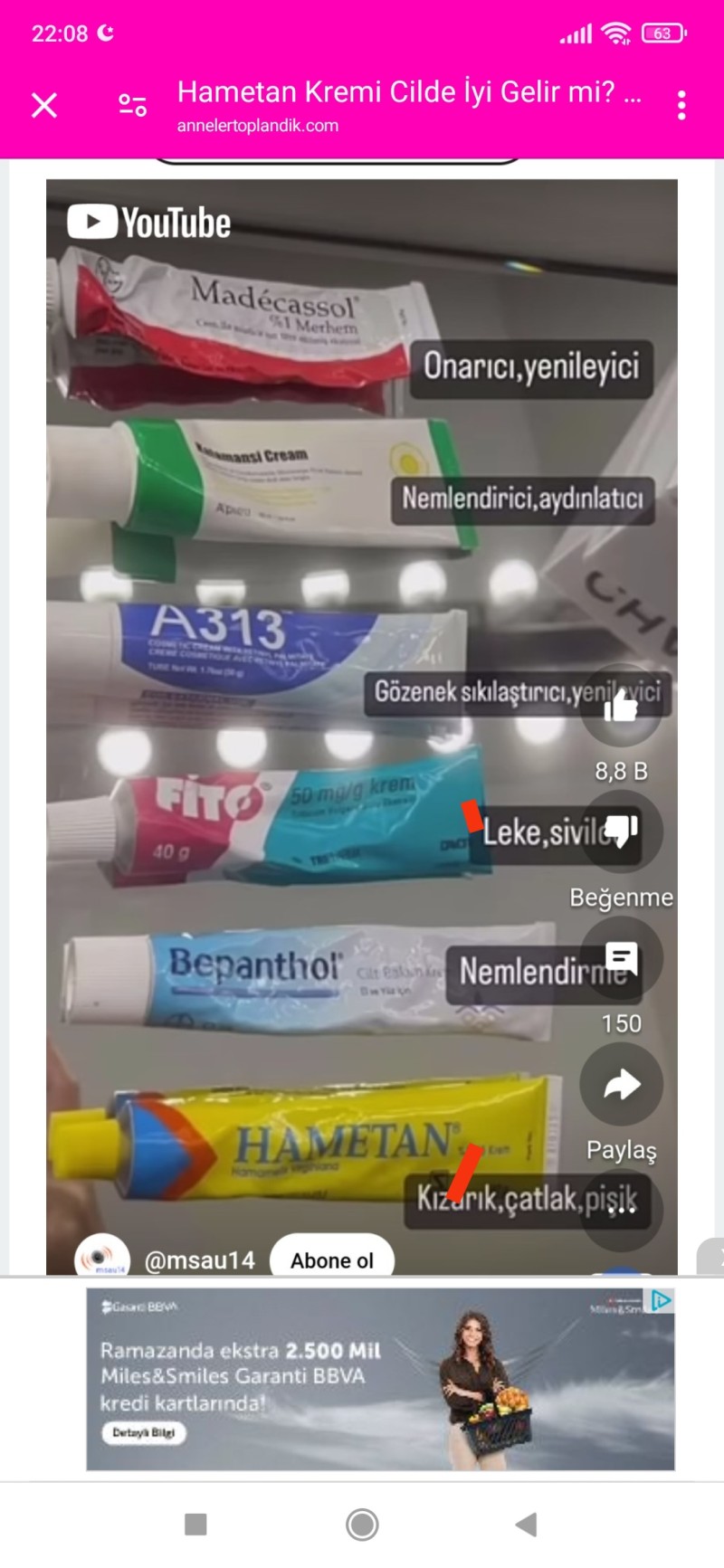Open the video's 150 comments
Screen dimensions: 724x1568
(621, 958)
